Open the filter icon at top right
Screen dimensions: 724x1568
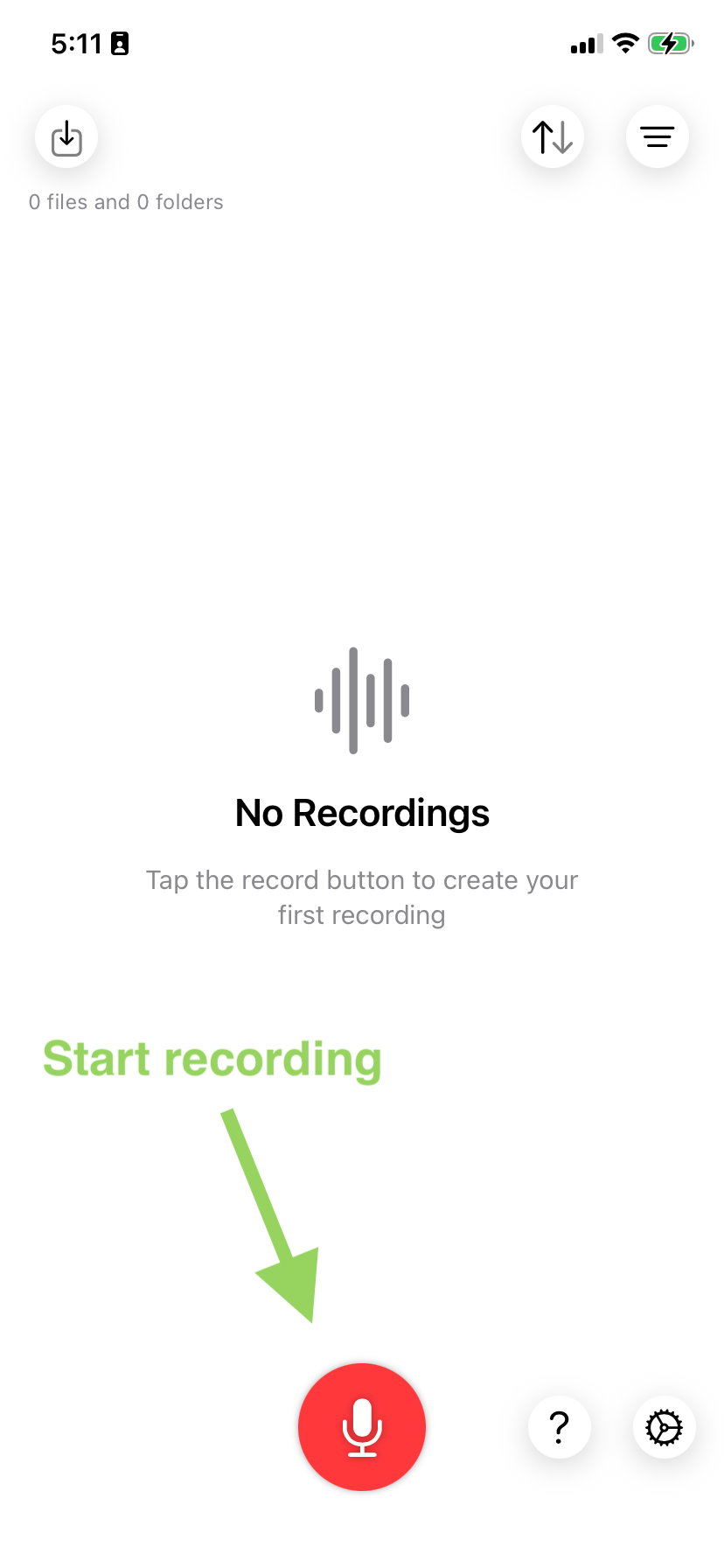[657, 136]
